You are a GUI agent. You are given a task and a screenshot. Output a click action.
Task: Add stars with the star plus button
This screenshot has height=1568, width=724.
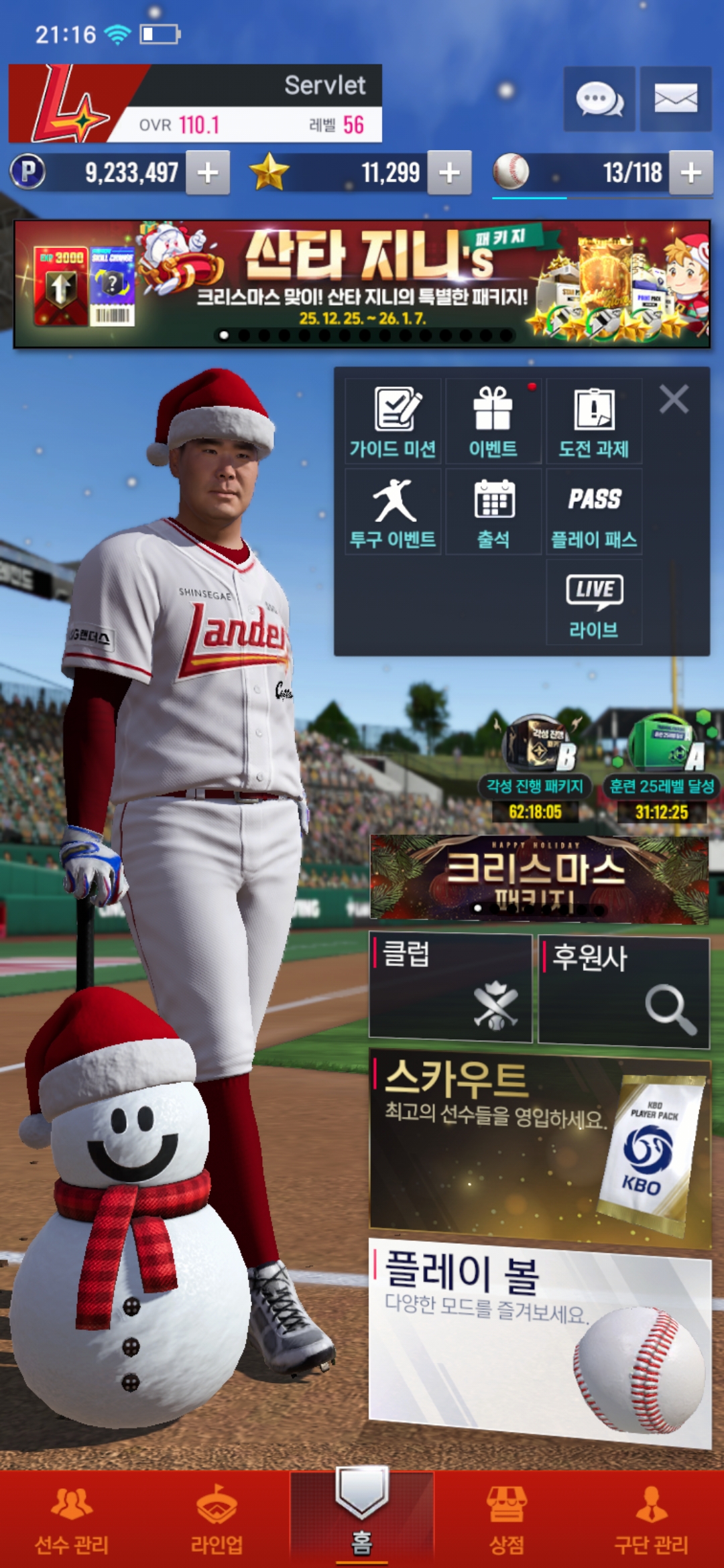coord(449,173)
